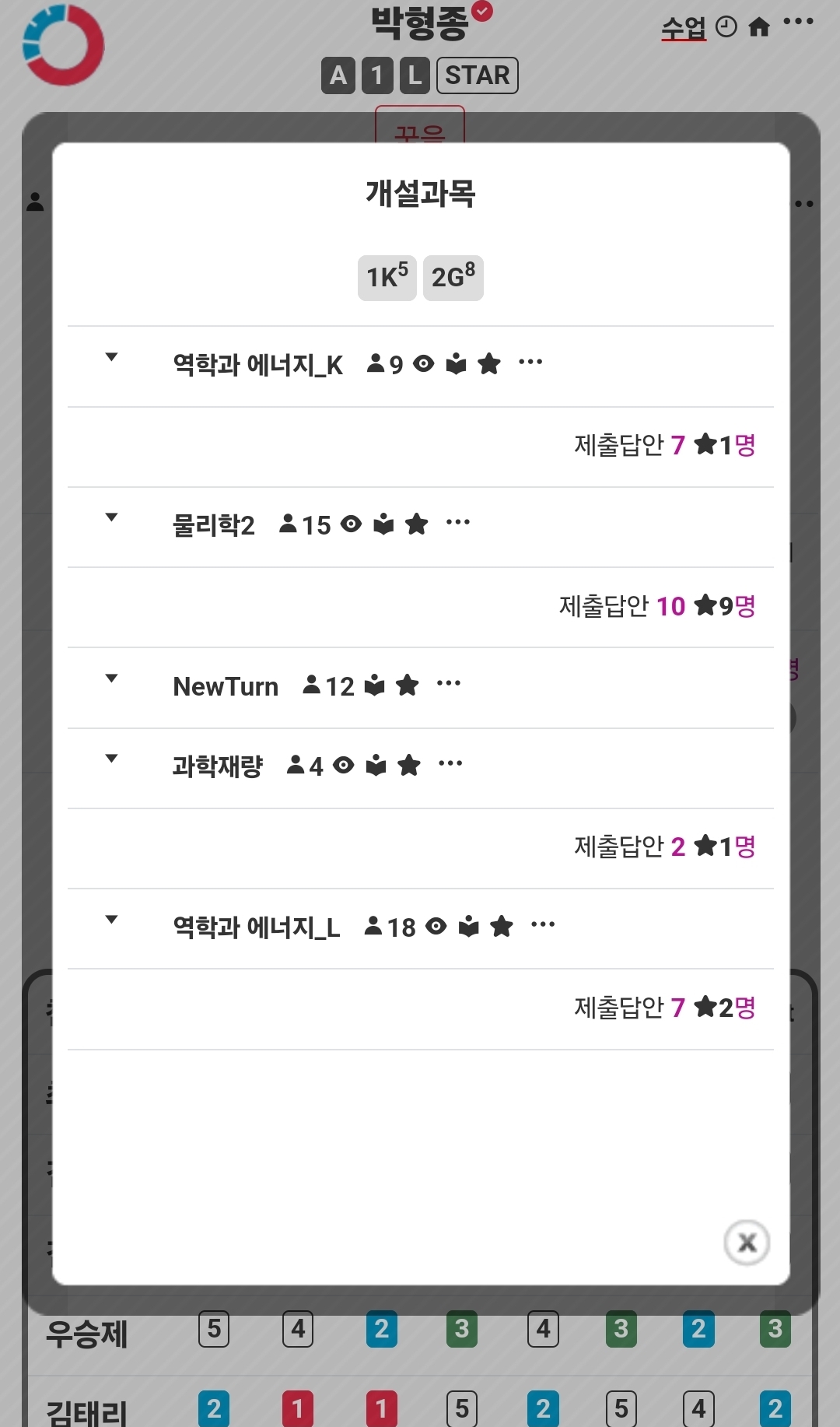Expand the NewTurn subject row
Screen dimensions: 840x1427
[111, 678]
